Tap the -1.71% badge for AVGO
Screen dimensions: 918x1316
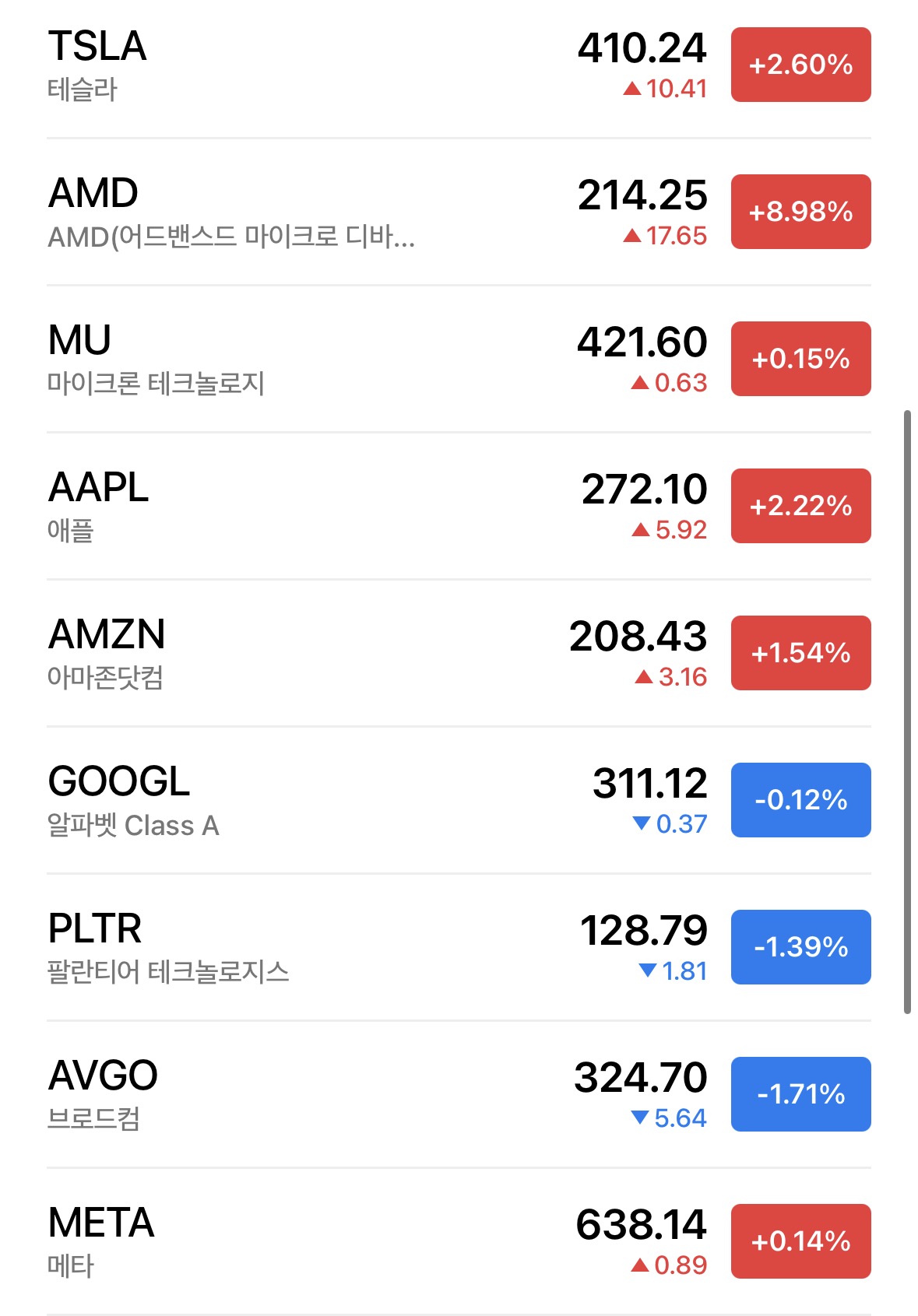click(800, 1094)
